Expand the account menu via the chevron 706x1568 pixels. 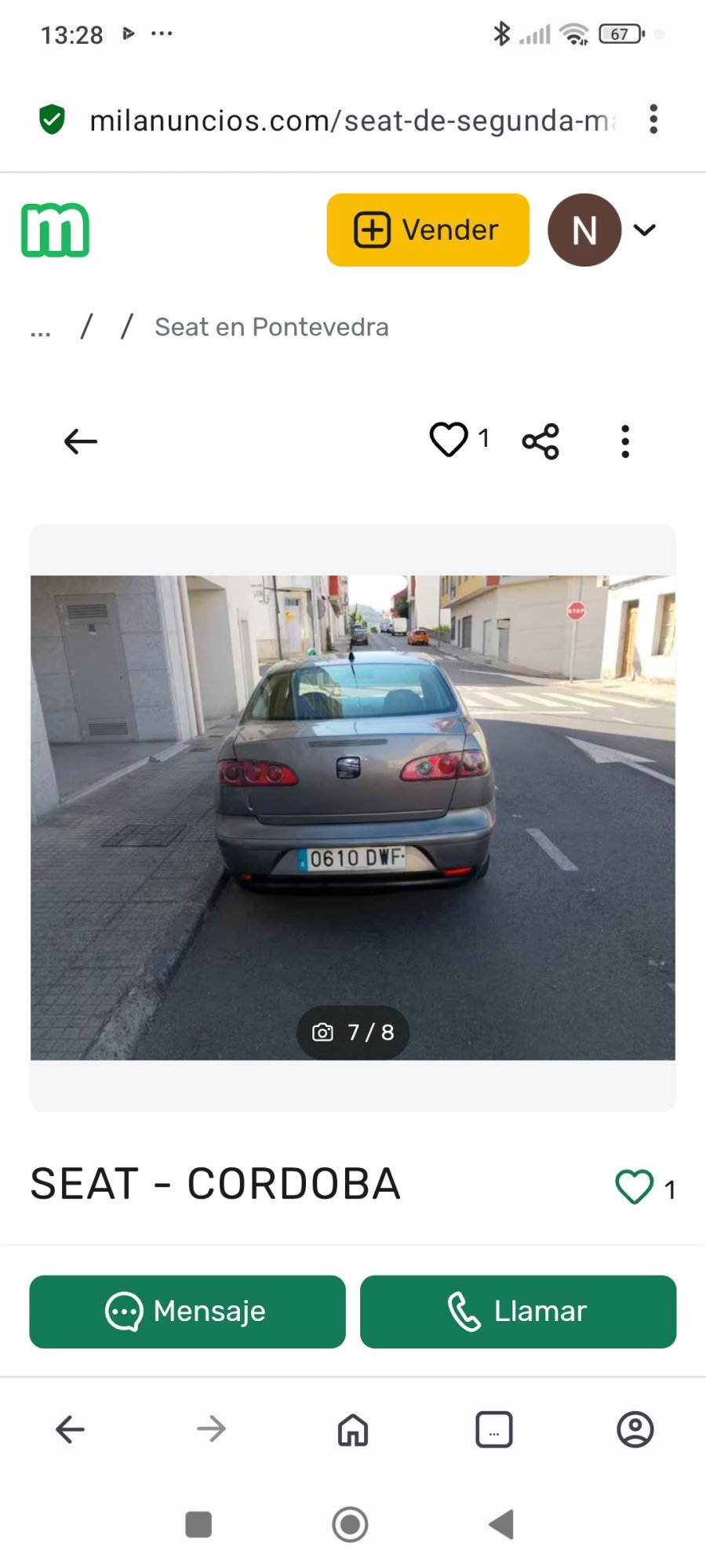click(645, 230)
